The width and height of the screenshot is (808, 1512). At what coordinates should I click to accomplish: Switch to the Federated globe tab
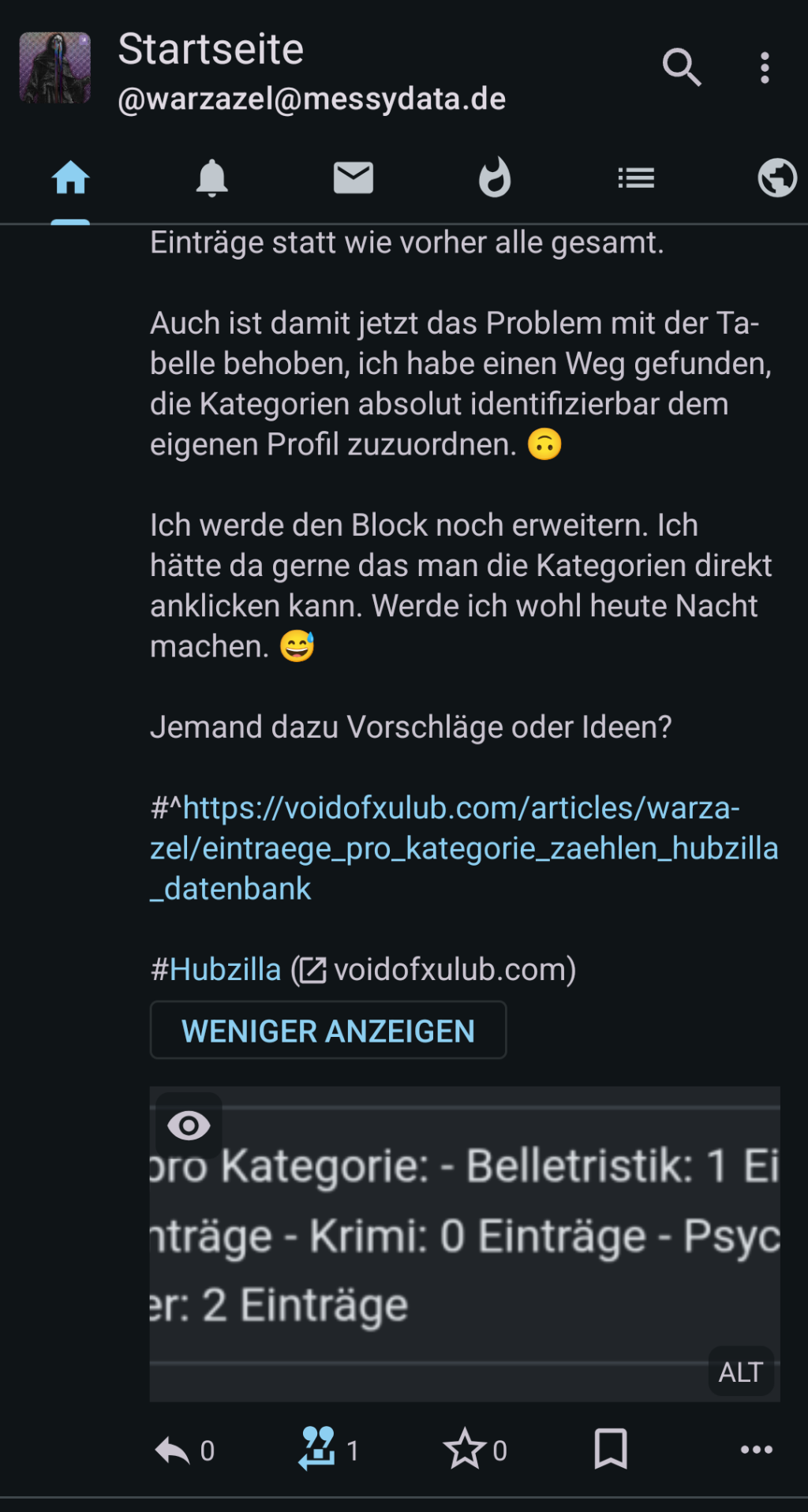click(776, 178)
